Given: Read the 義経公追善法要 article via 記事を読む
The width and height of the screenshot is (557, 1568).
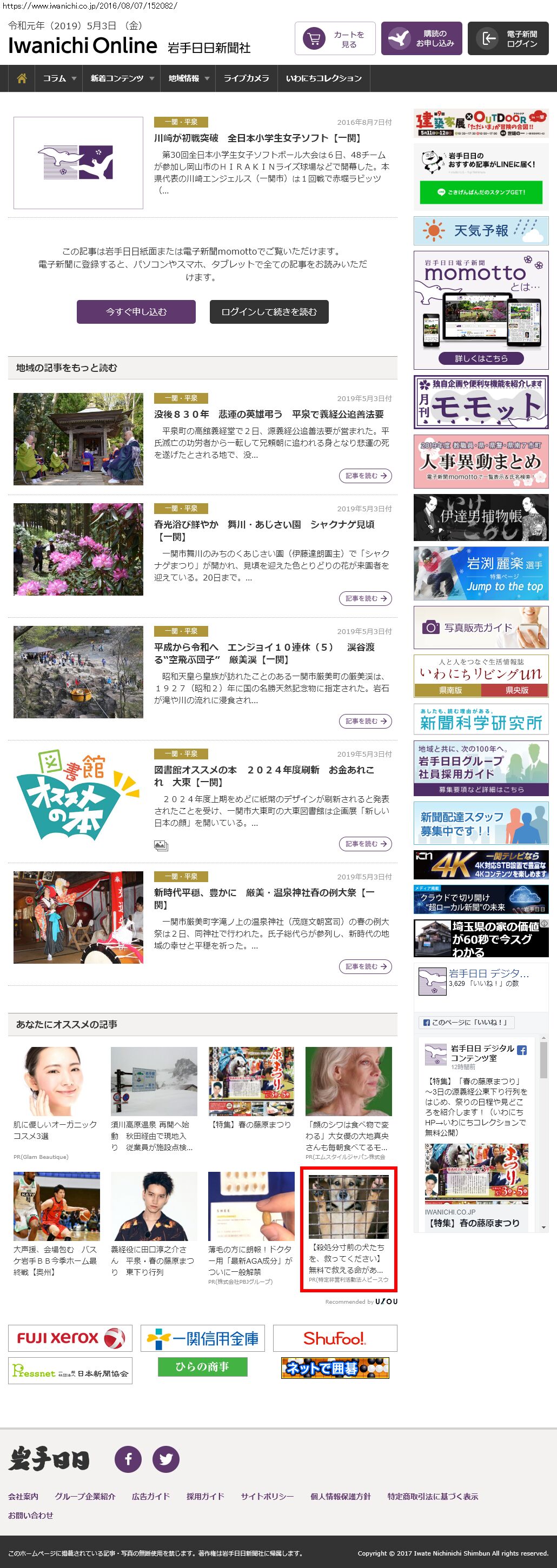Looking at the screenshot, I should coord(364,476).
